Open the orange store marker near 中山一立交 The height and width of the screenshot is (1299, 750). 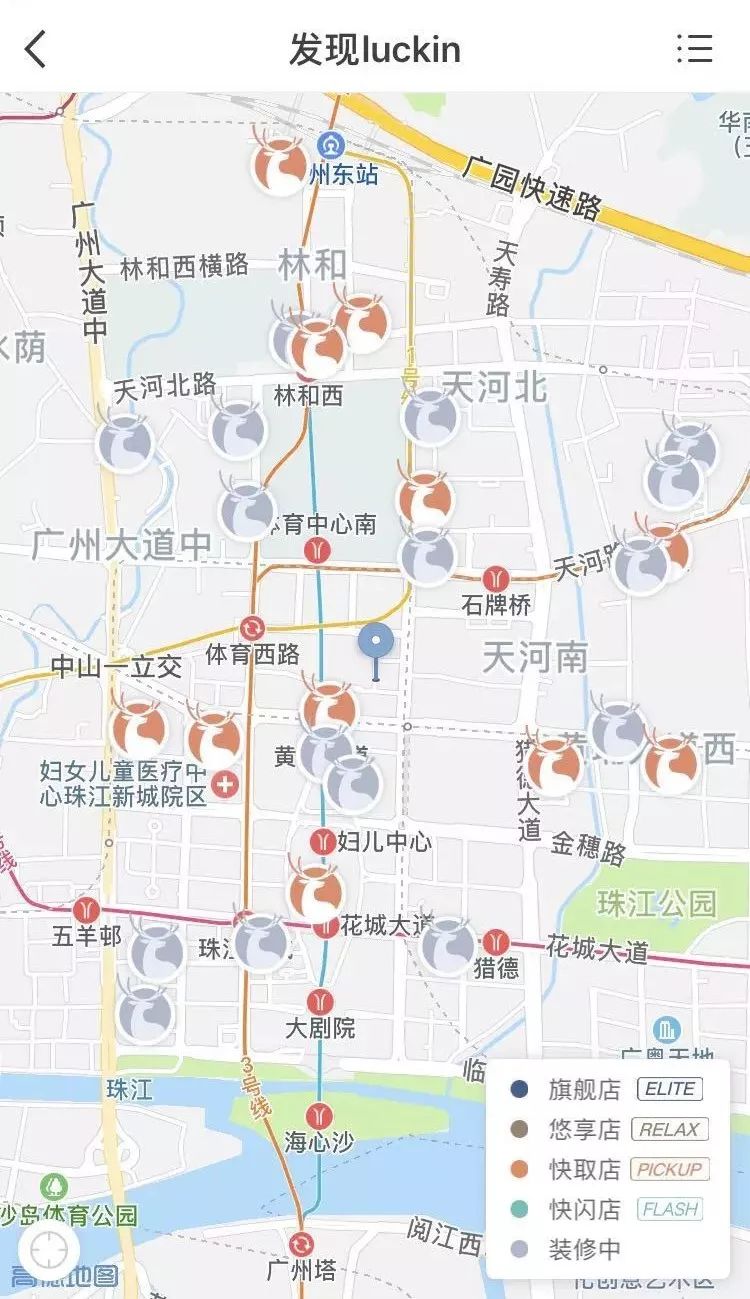138,728
